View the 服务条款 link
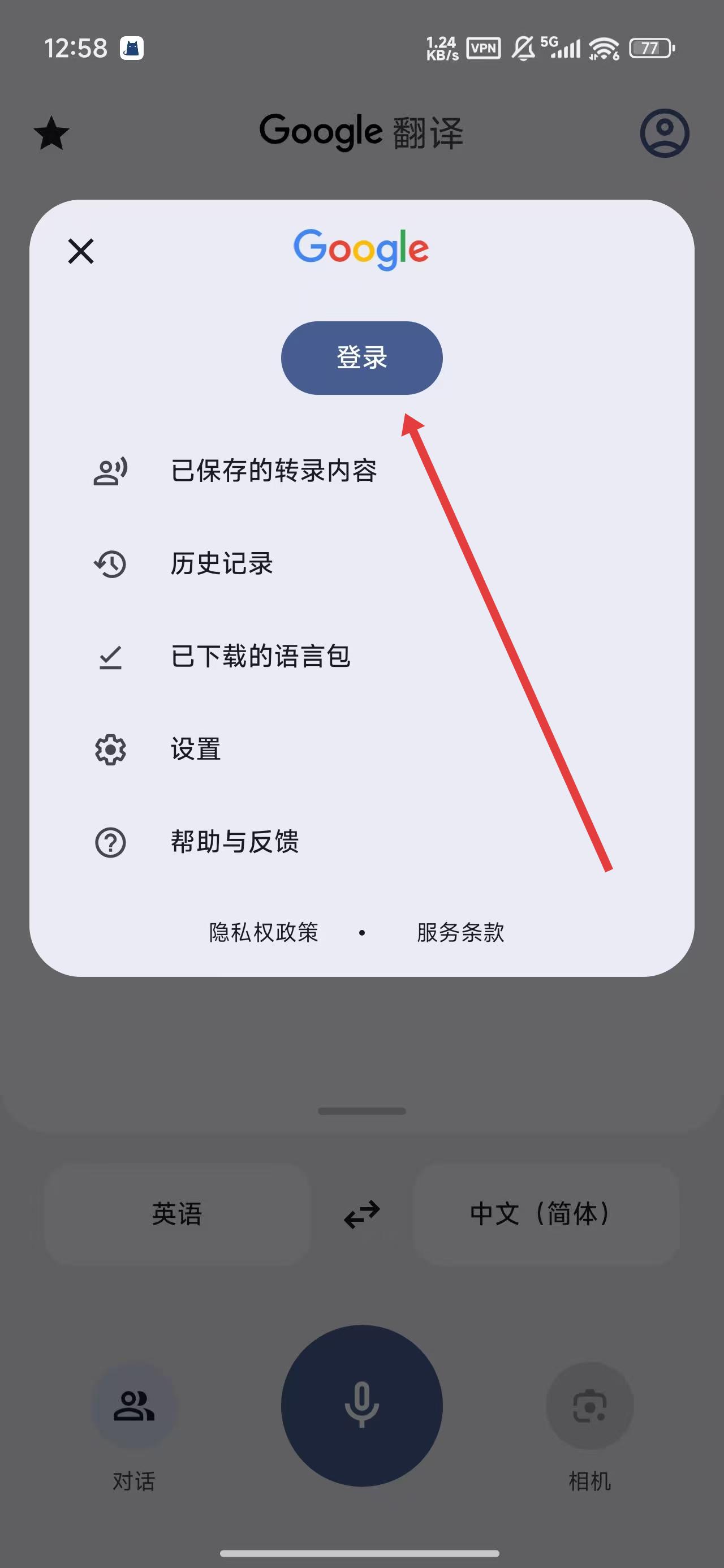 460,932
